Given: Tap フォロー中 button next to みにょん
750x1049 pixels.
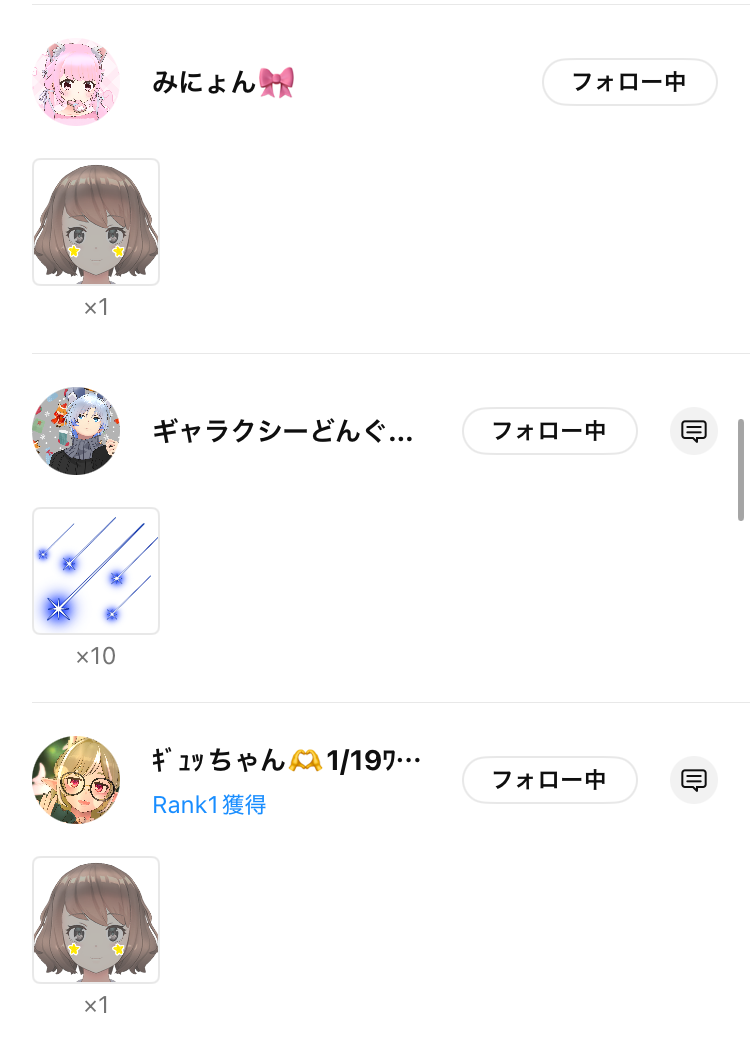Looking at the screenshot, I should pos(629,82).
